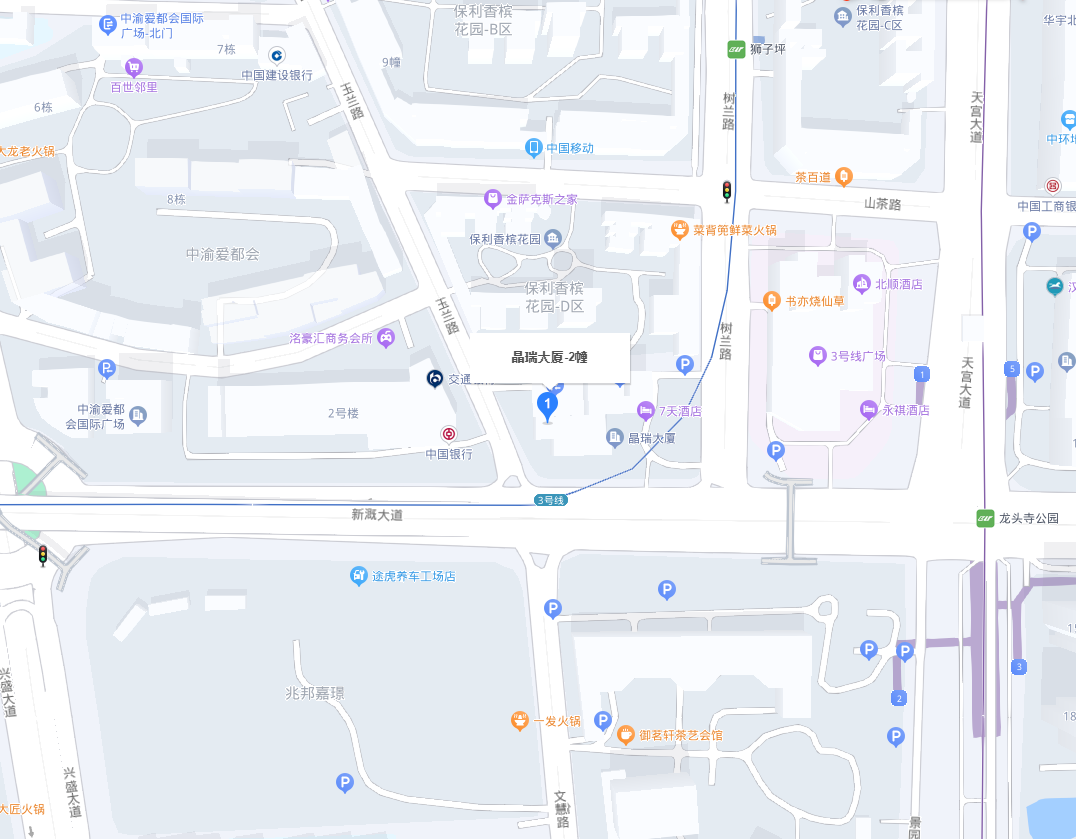Select the 中国银行 bank icon
The height and width of the screenshot is (839, 1076).
click(449, 434)
